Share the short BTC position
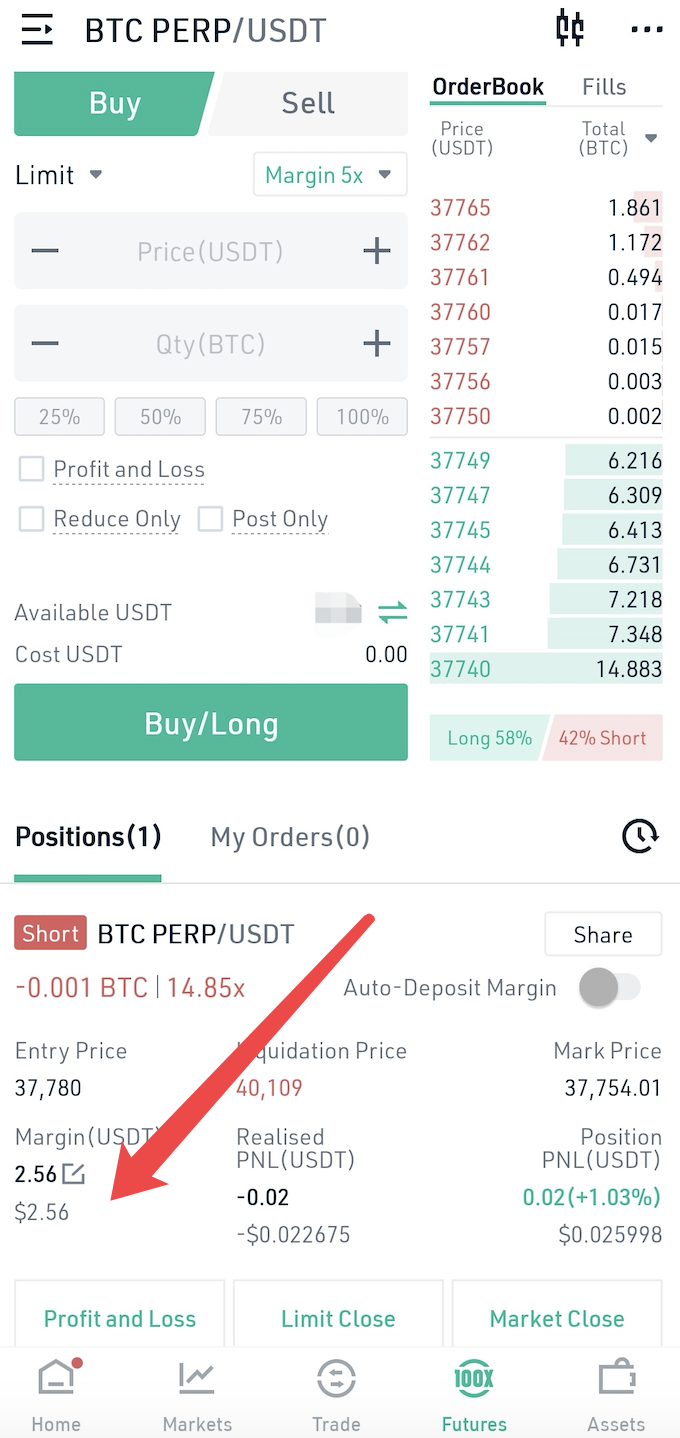The image size is (680, 1438). point(603,934)
